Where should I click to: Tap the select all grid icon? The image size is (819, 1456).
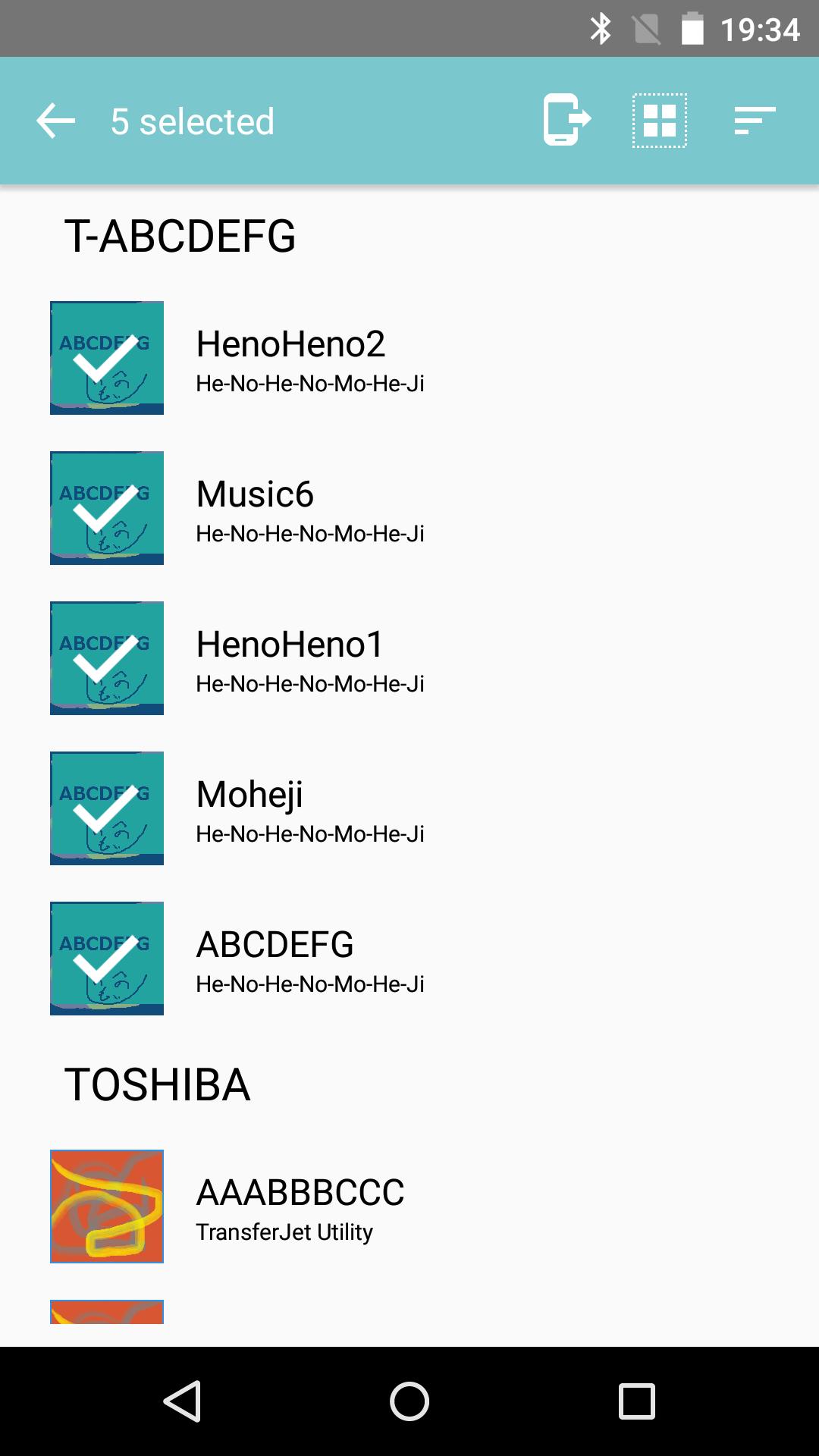(659, 121)
